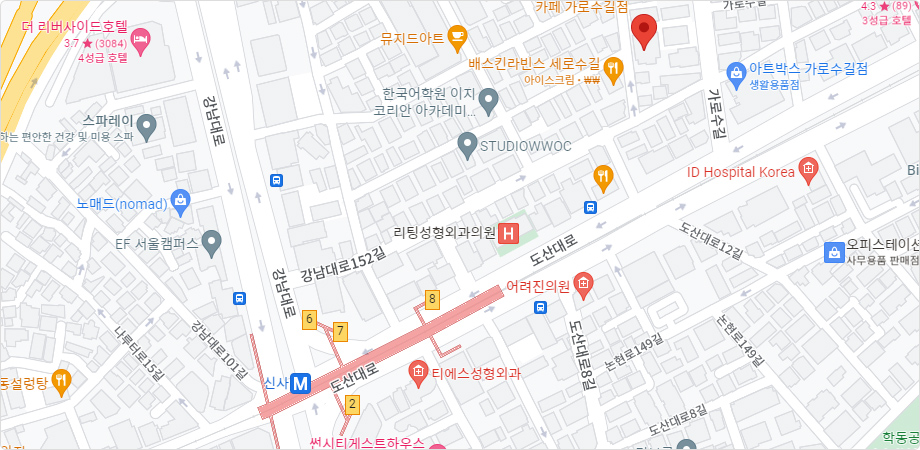Open 배스킨라빈스 세로수길 restaurant marker
The width and height of the screenshot is (920, 450).
click(x=614, y=68)
